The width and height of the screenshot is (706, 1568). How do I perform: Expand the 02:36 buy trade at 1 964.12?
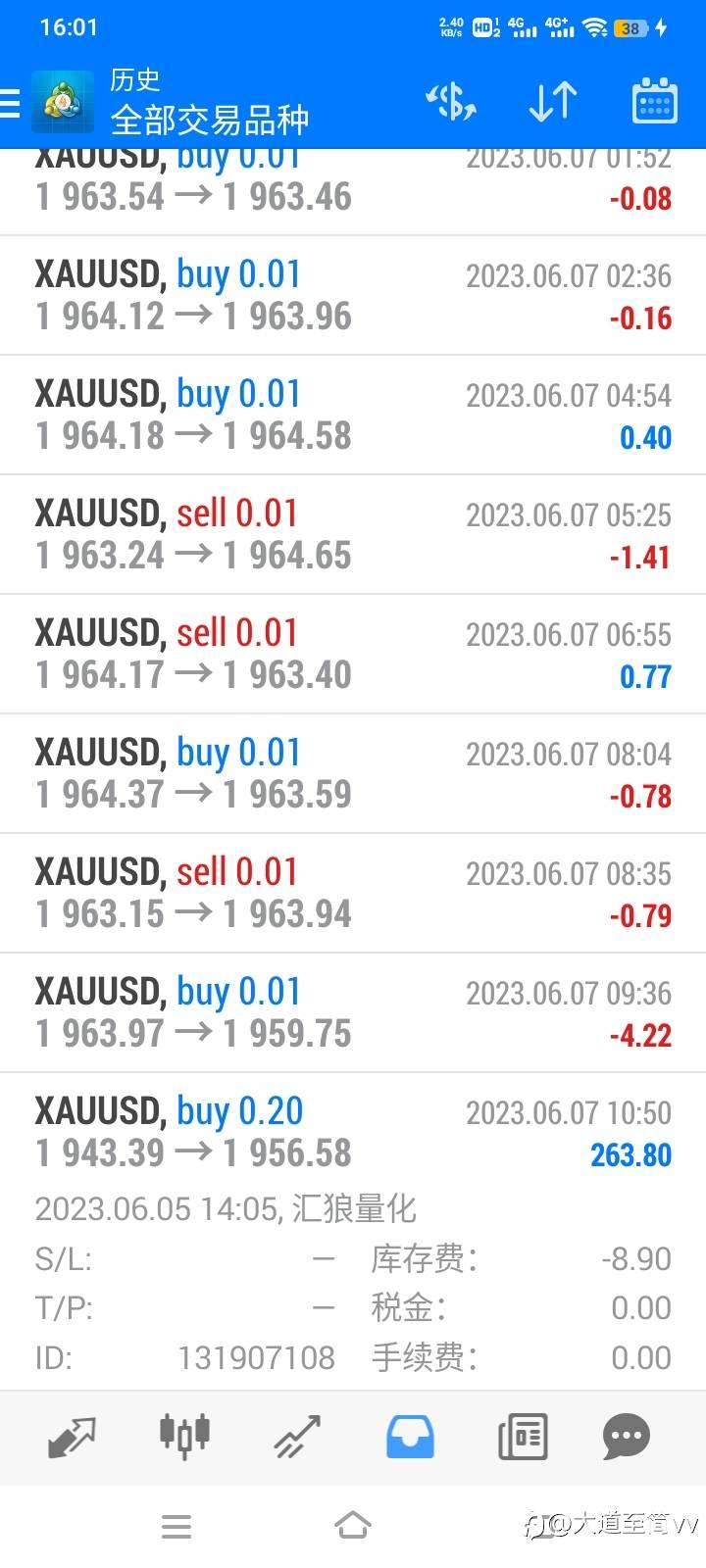tap(353, 295)
